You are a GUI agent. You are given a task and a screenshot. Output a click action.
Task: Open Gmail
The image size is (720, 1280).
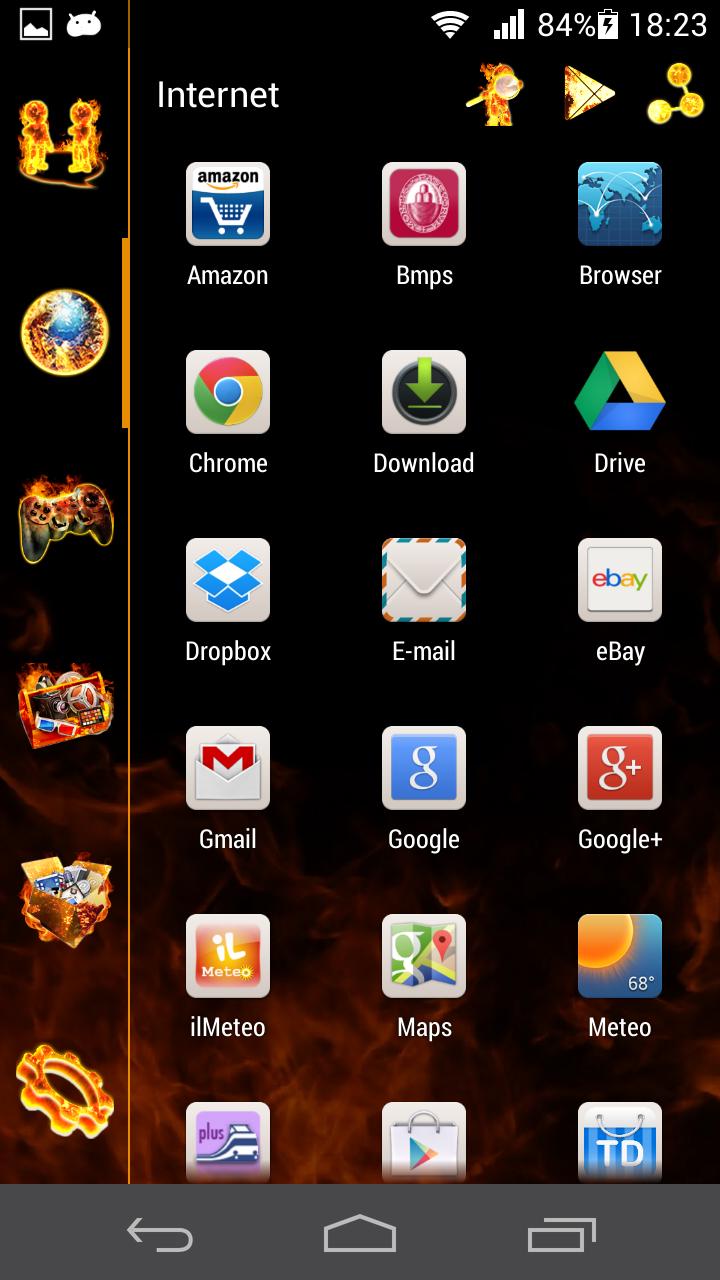[x=228, y=768]
